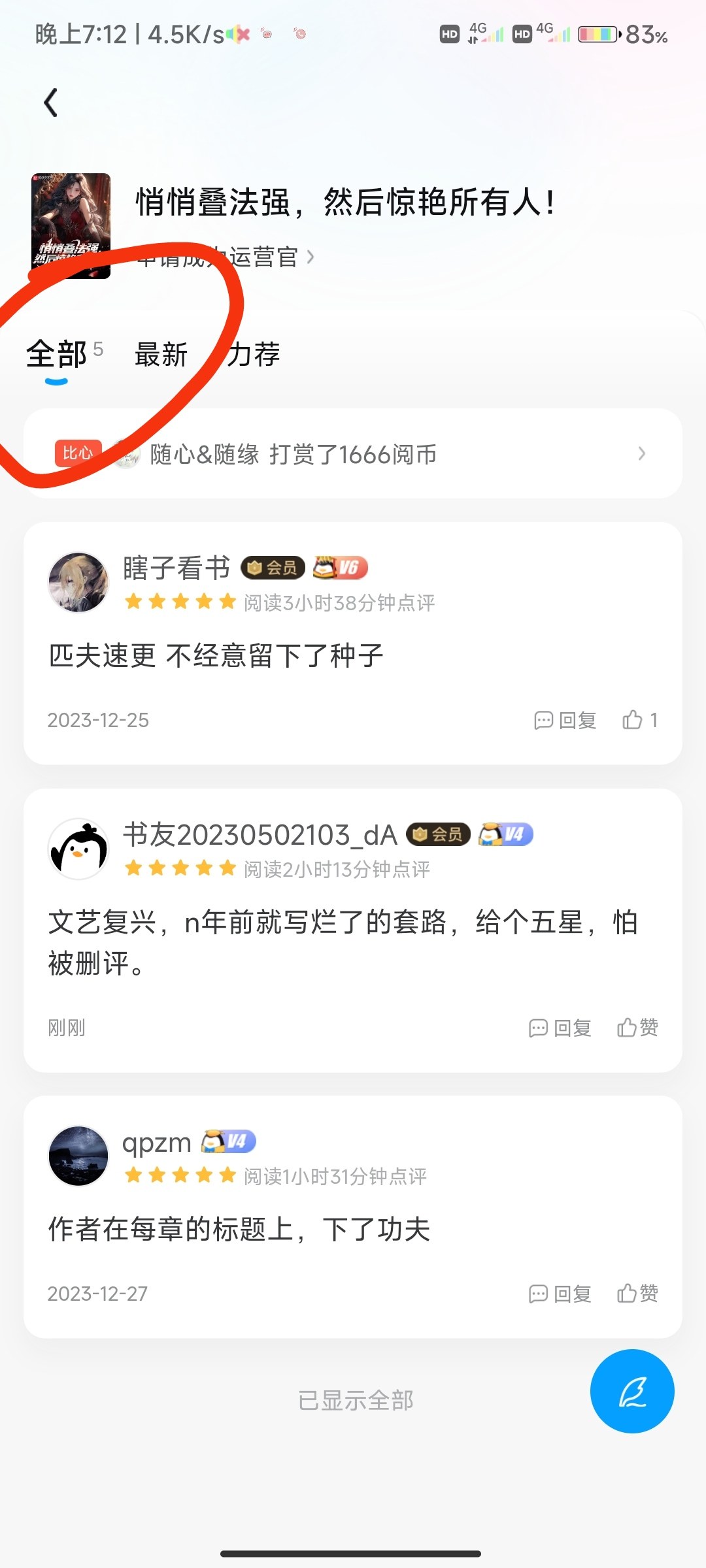Reply to 瞎子看书's review

565,720
